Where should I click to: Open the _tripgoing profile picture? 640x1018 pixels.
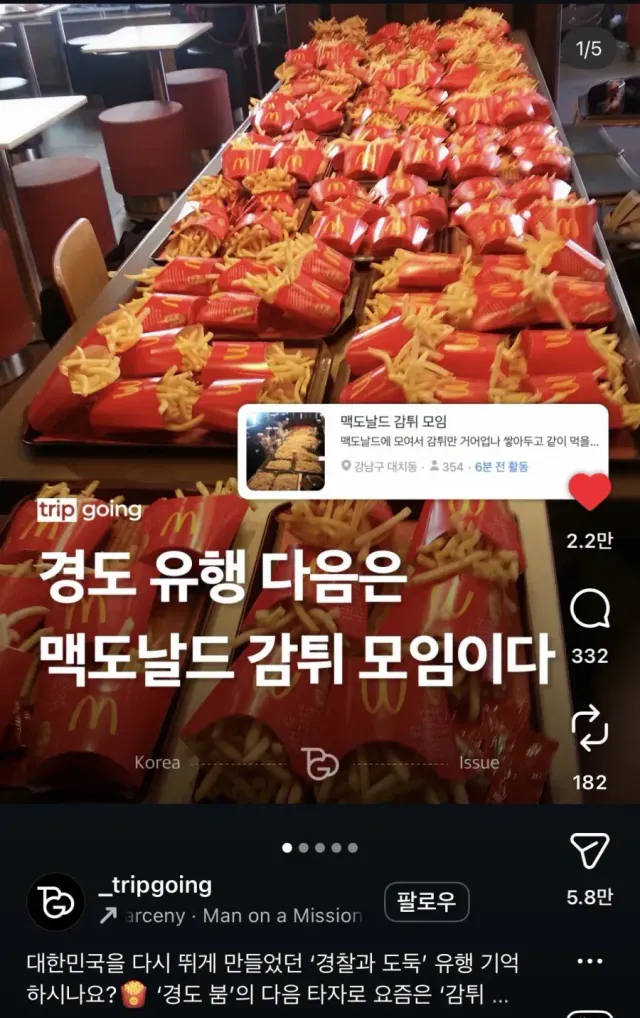pyautogui.click(x=56, y=902)
